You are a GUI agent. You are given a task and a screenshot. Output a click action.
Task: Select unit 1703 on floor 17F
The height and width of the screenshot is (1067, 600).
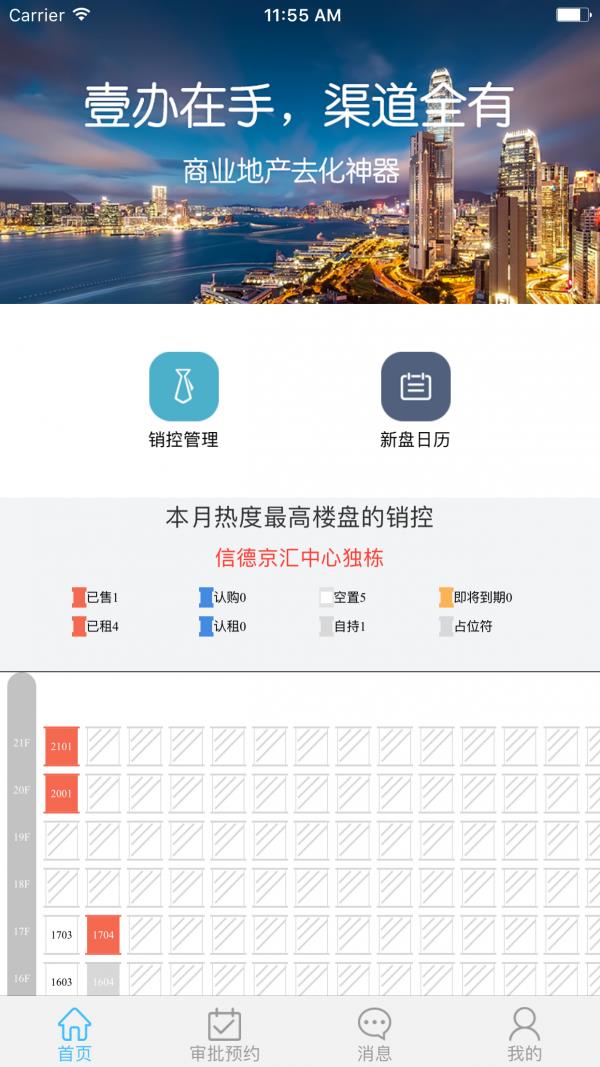pos(61,935)
